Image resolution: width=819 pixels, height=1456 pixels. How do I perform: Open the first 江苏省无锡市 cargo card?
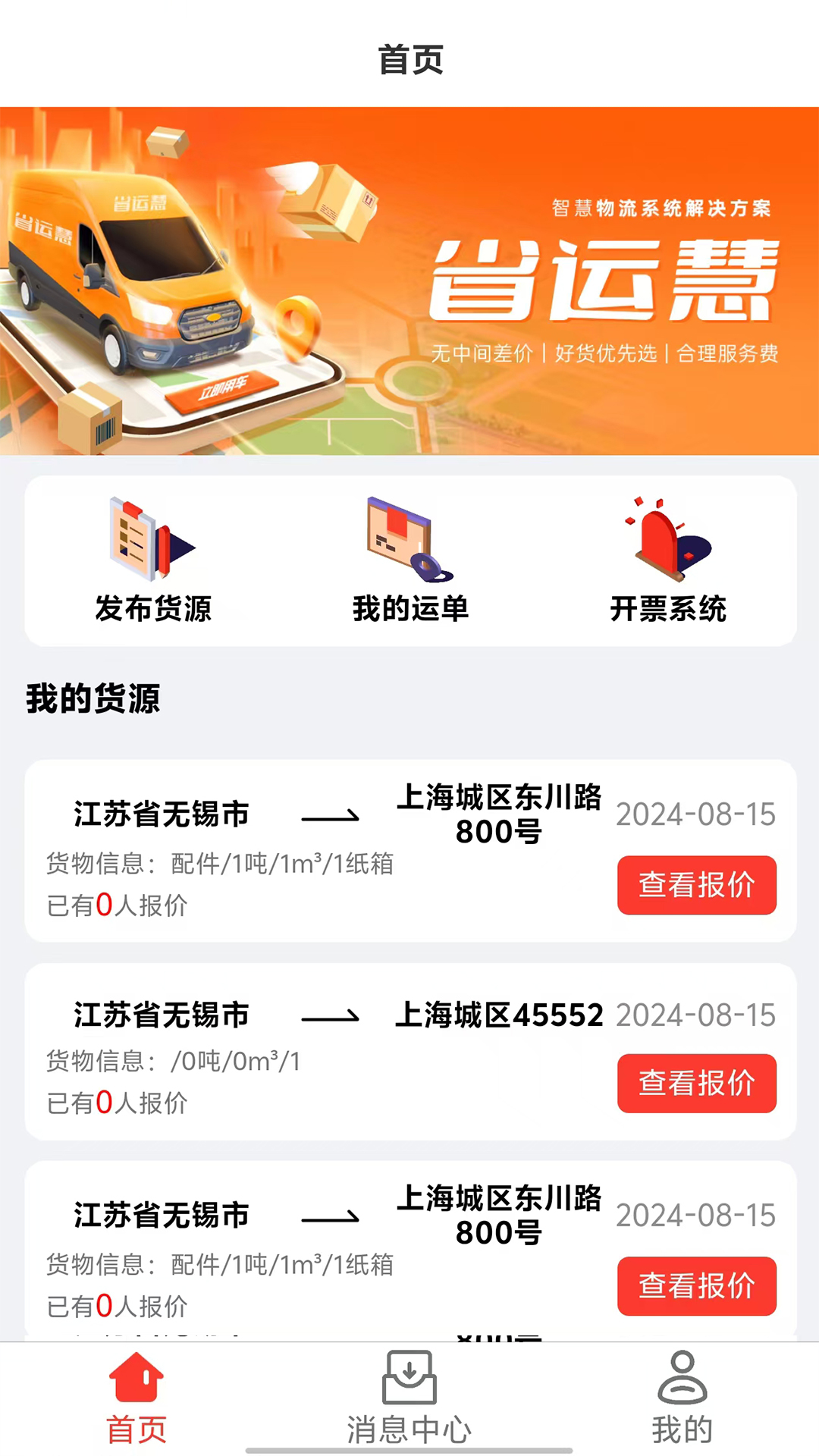pos(303,849)
